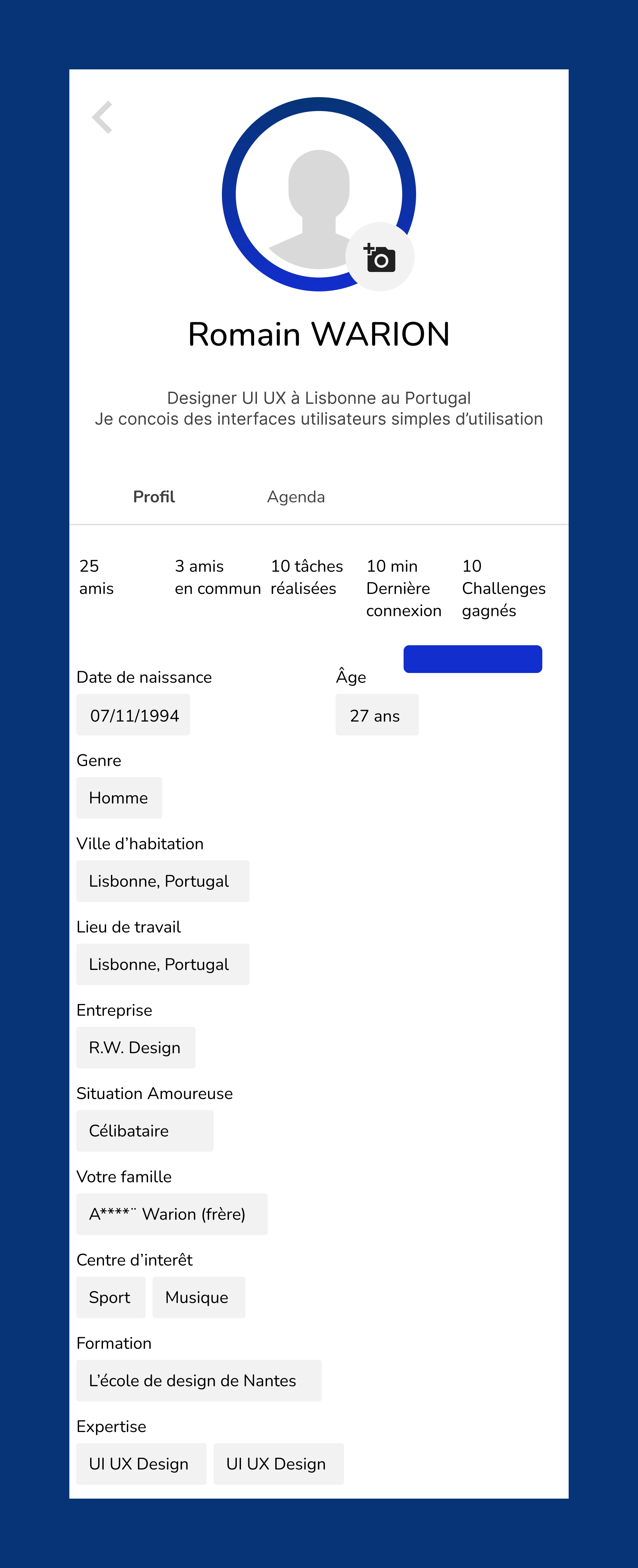Tap the blank blue button

[473, 659]
